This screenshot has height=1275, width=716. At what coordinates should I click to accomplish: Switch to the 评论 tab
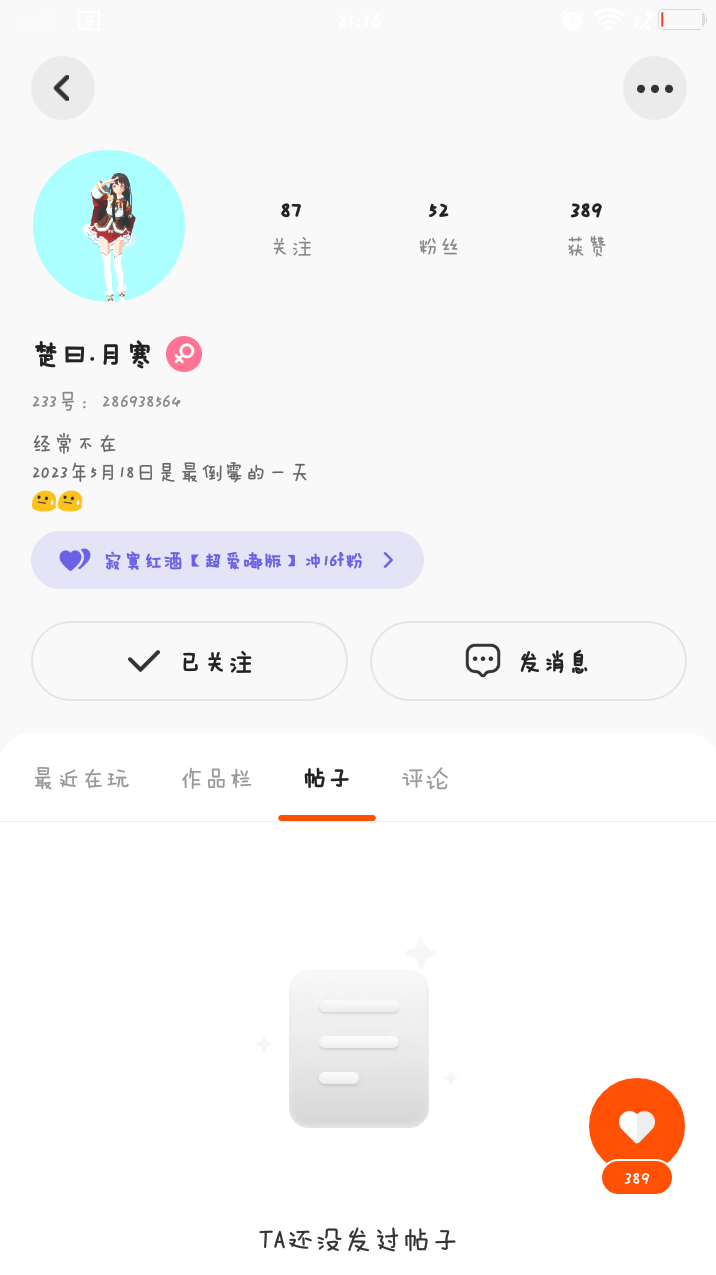[425, 779]
